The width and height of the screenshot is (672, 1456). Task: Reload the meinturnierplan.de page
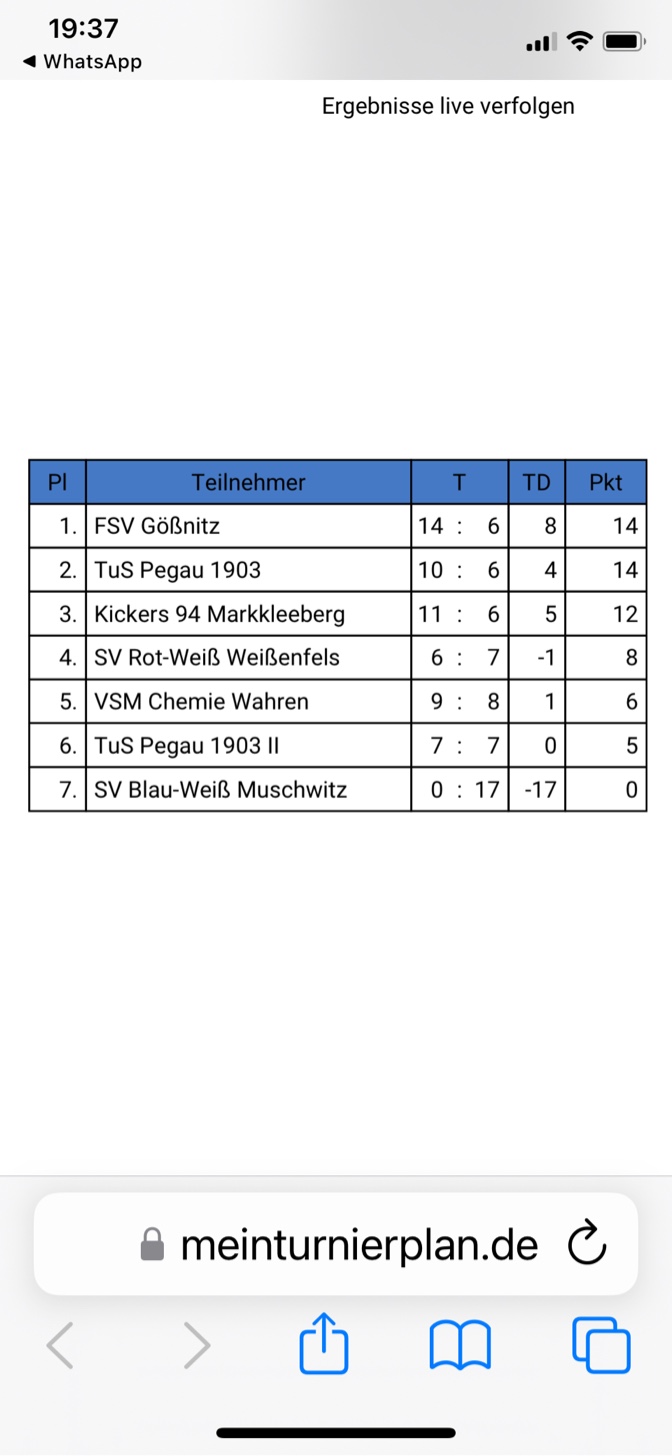tap(587, 1244)
